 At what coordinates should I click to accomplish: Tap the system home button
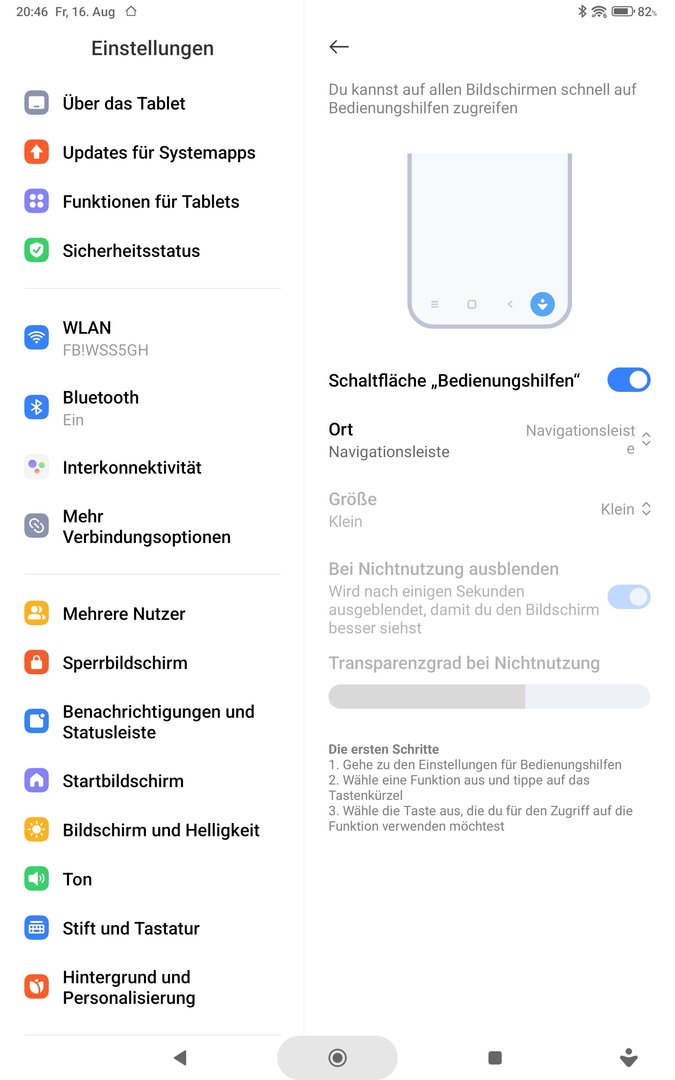[x=337, y=1057]
